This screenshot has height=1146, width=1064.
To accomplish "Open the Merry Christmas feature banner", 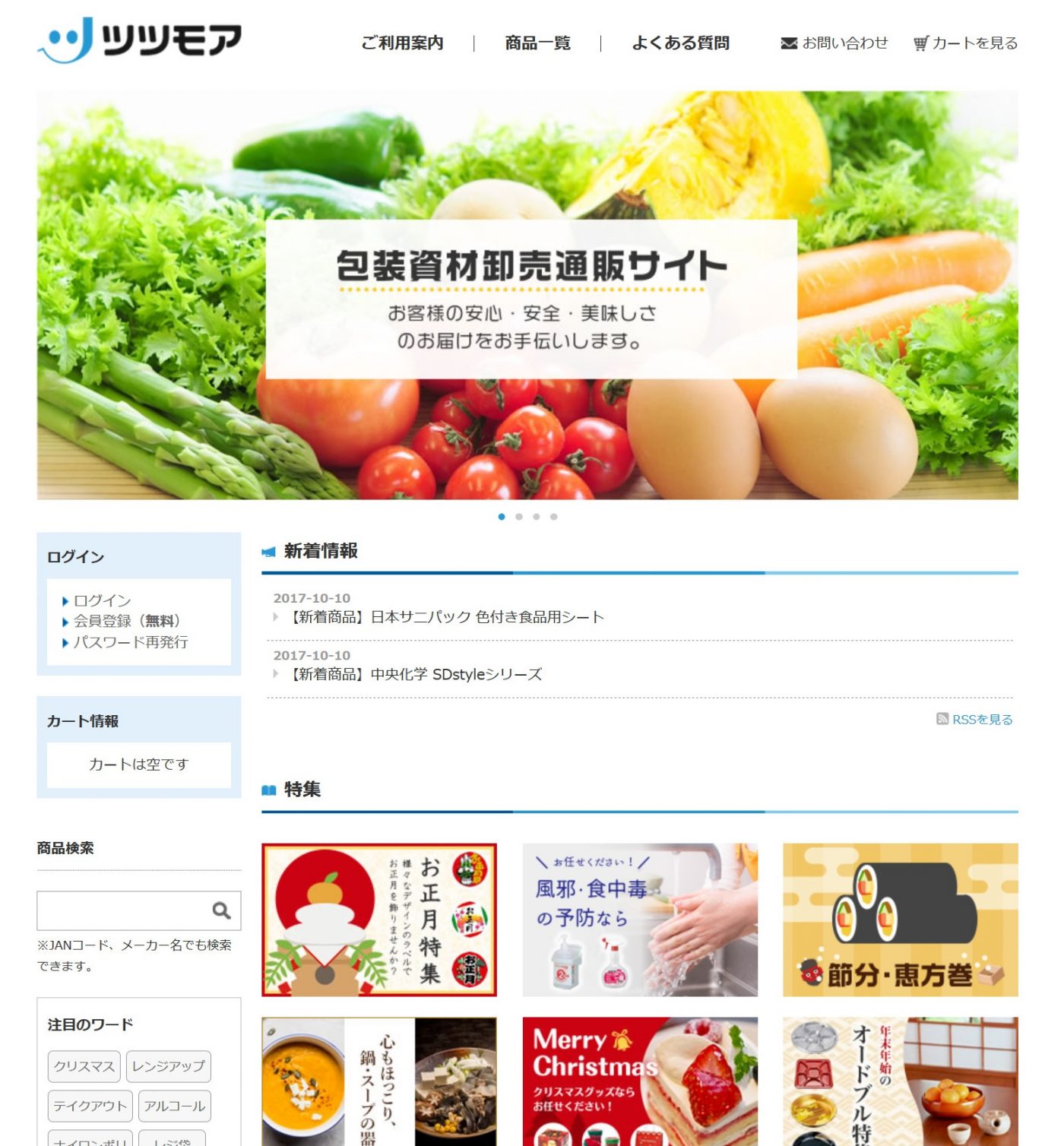I will 639,1081.
